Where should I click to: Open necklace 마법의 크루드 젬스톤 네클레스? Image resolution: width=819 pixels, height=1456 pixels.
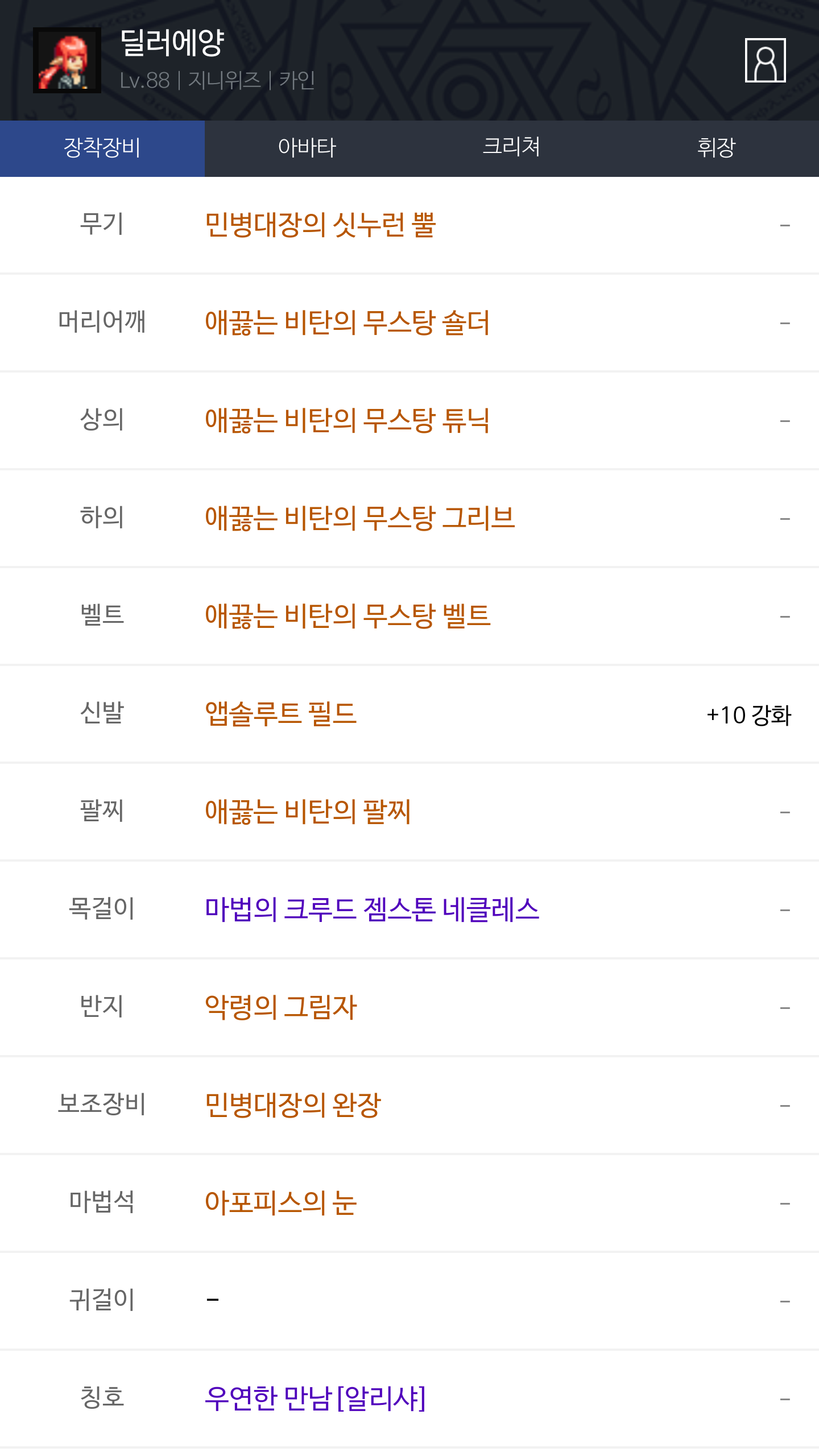[372, 910]
